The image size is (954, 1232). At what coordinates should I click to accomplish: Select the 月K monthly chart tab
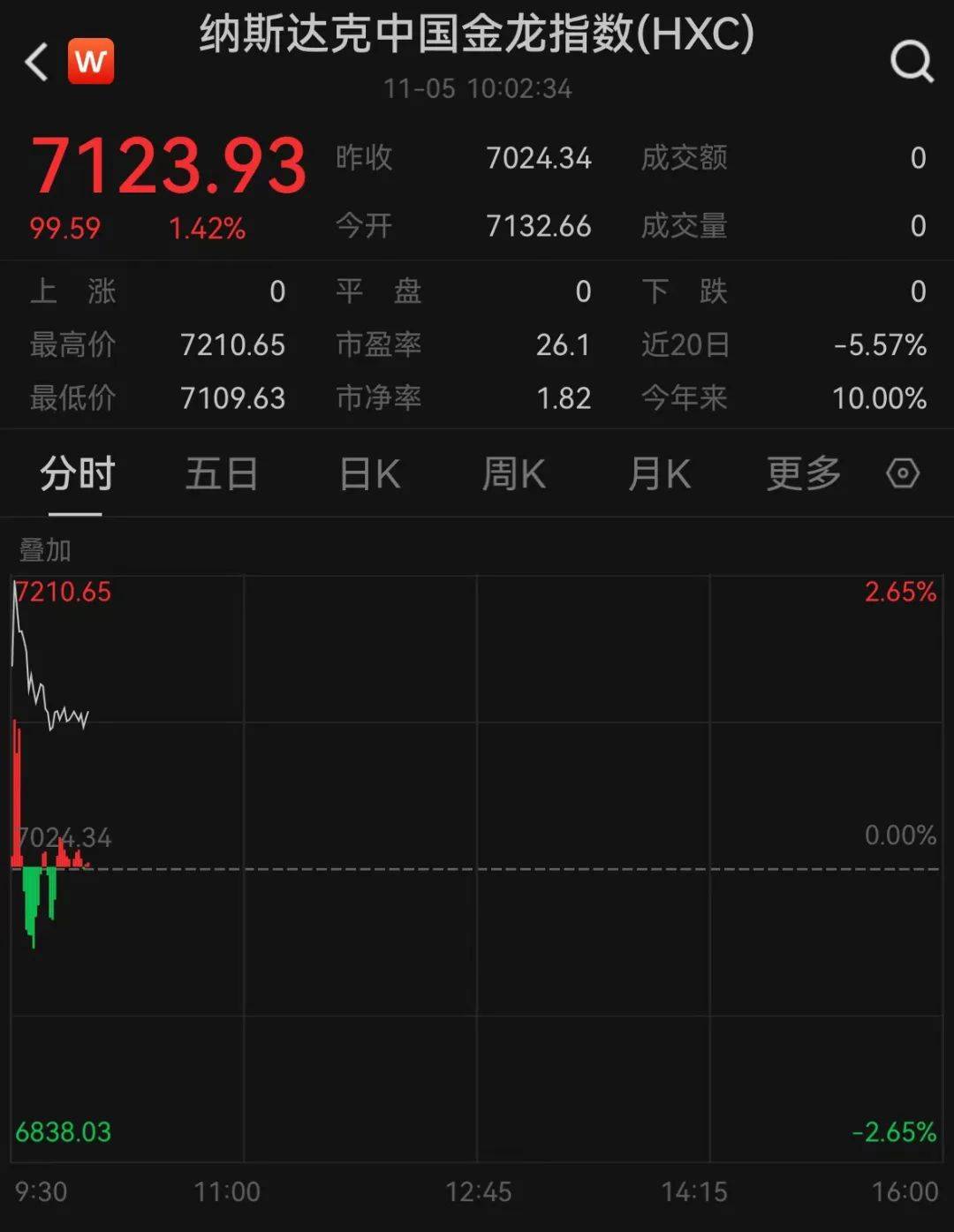[659, 474]
